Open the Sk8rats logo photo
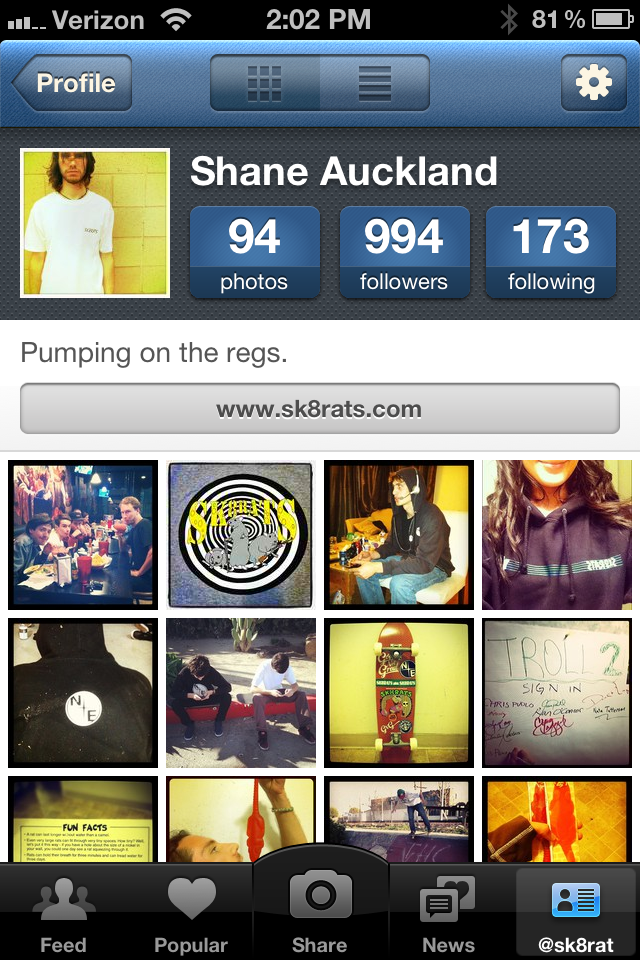This screenshot has width=640, height=960. click(241, 535)
